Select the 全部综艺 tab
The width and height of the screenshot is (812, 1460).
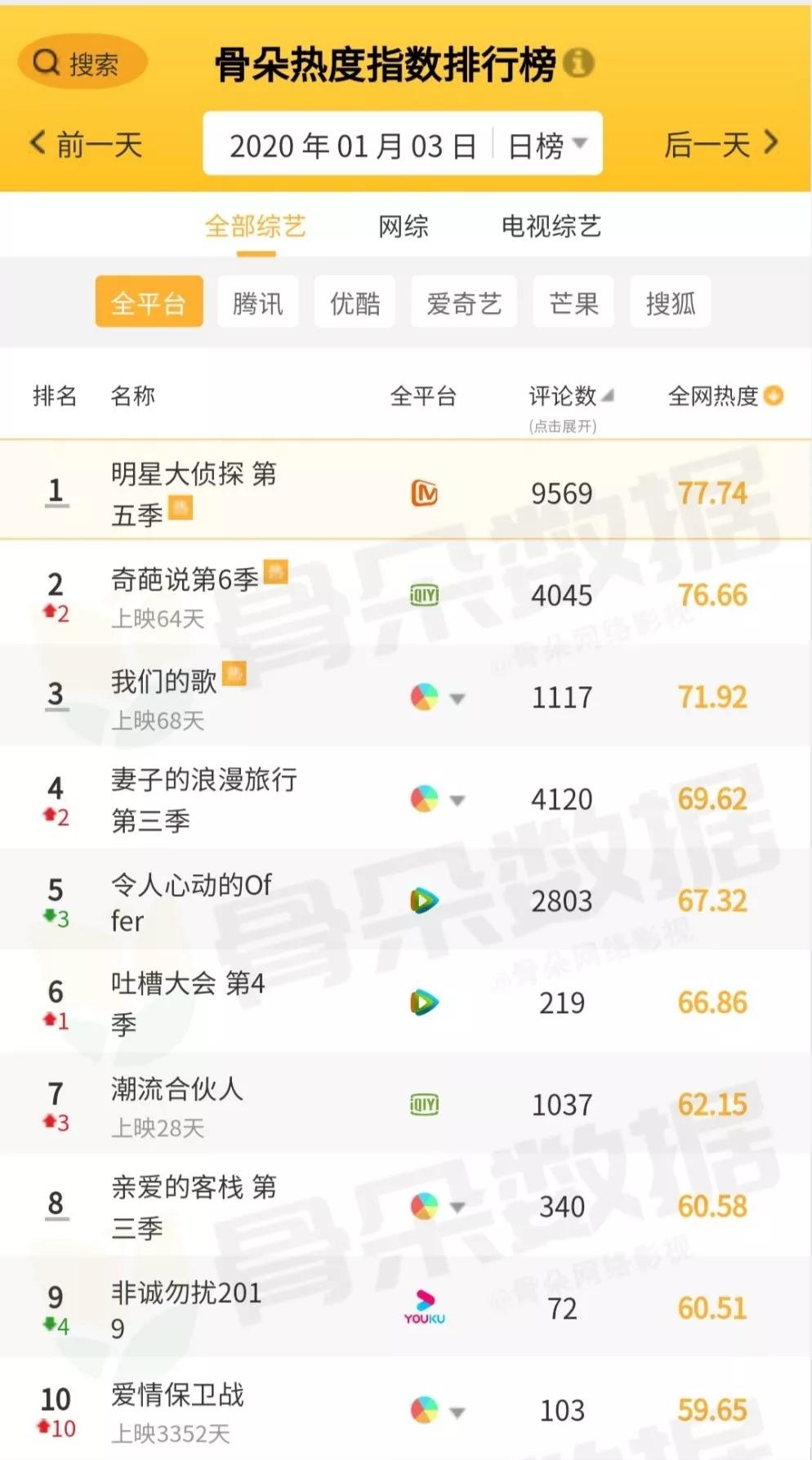click(255, 226)
